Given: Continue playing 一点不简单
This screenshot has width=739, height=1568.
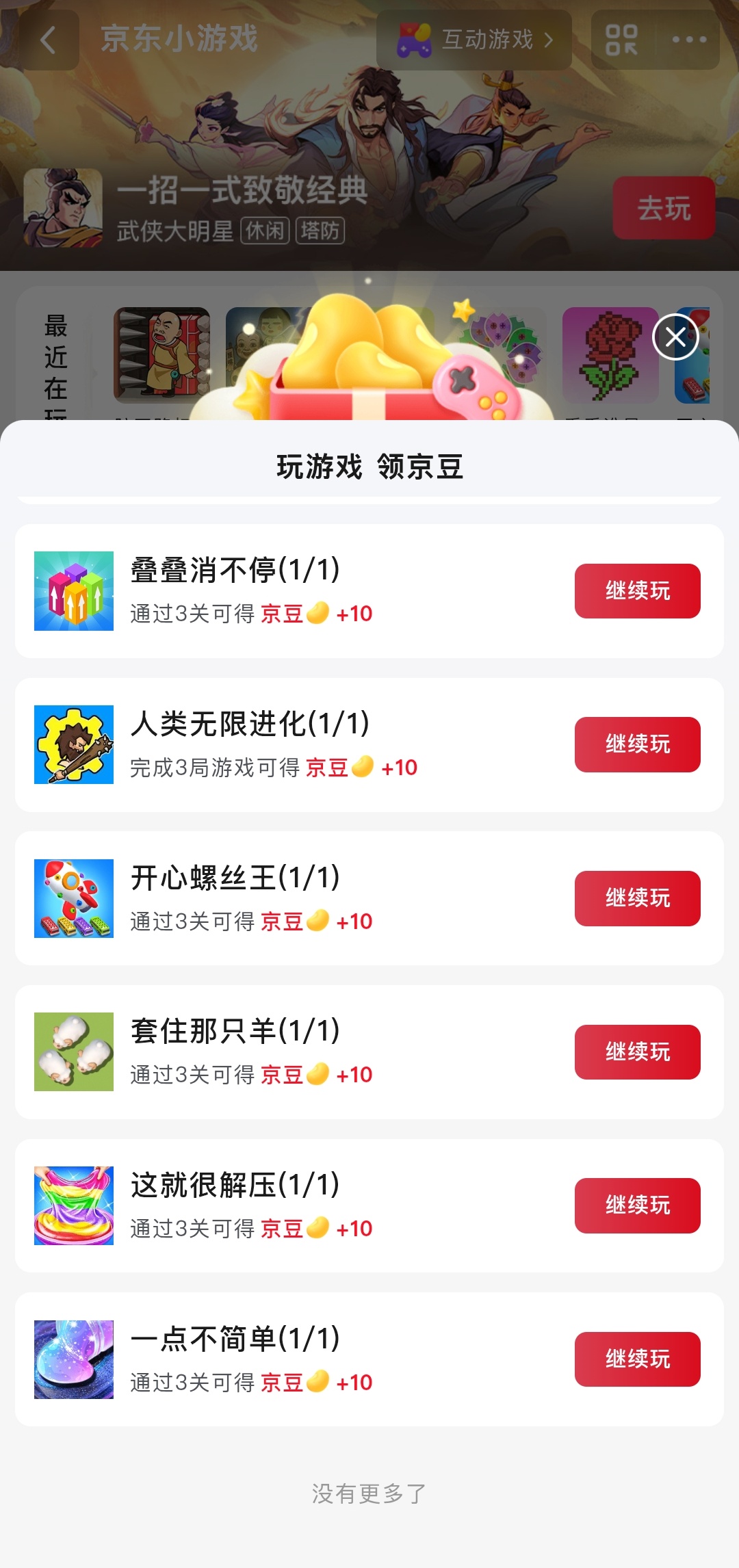Looking at the screenshot, I should click(x=637, y=1359).
